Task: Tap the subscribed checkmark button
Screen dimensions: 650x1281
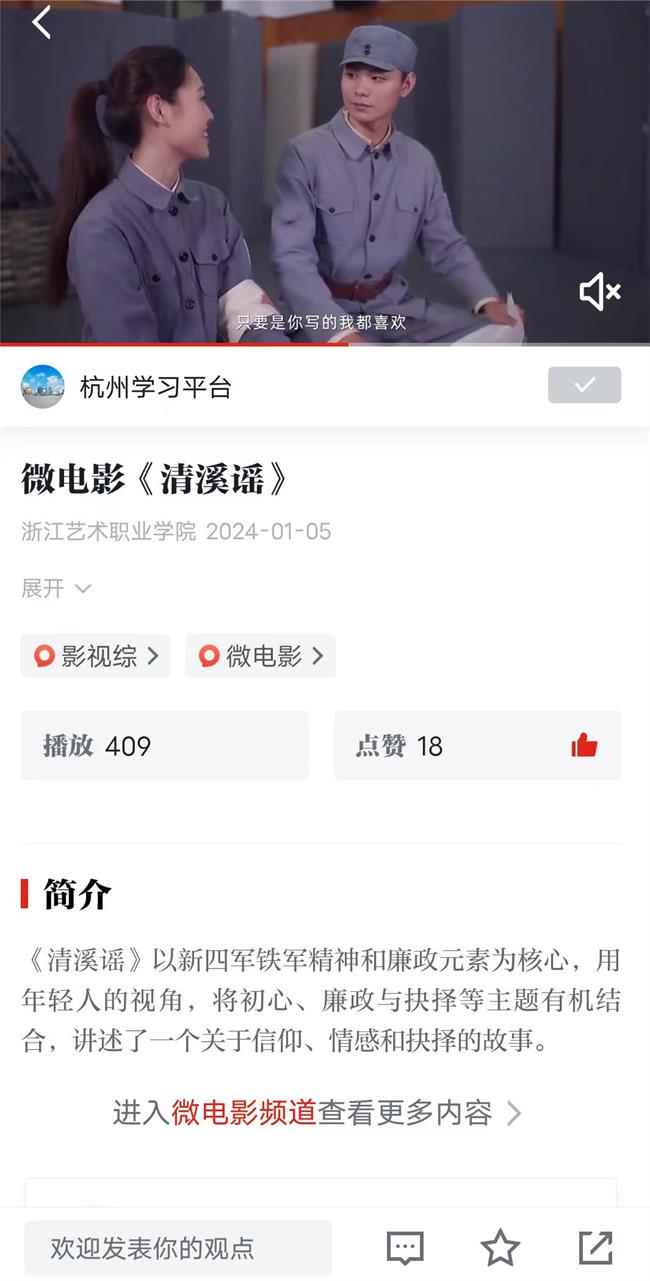Action: tap(584, 385)
